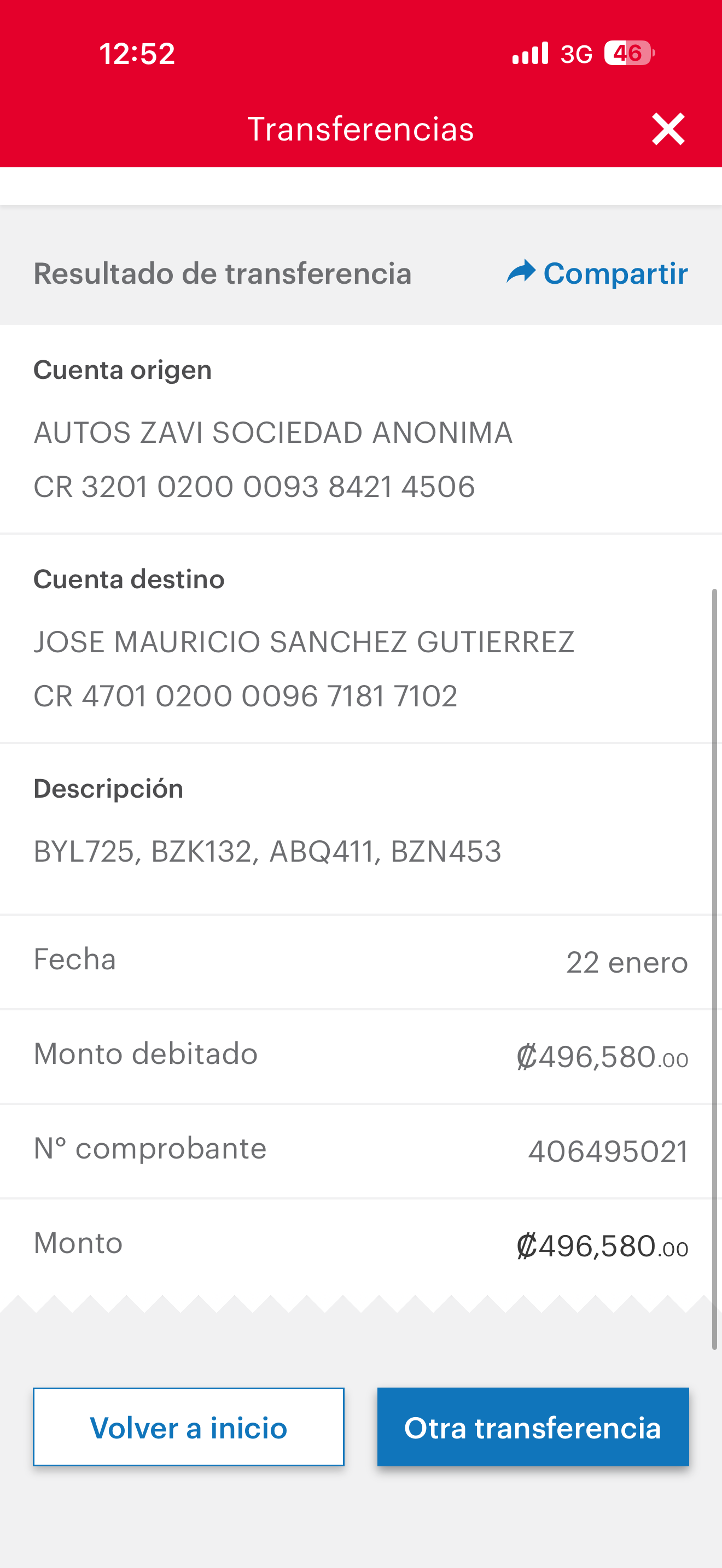
Task: Select the Transferencias screen title
Action: coord(361,128)
